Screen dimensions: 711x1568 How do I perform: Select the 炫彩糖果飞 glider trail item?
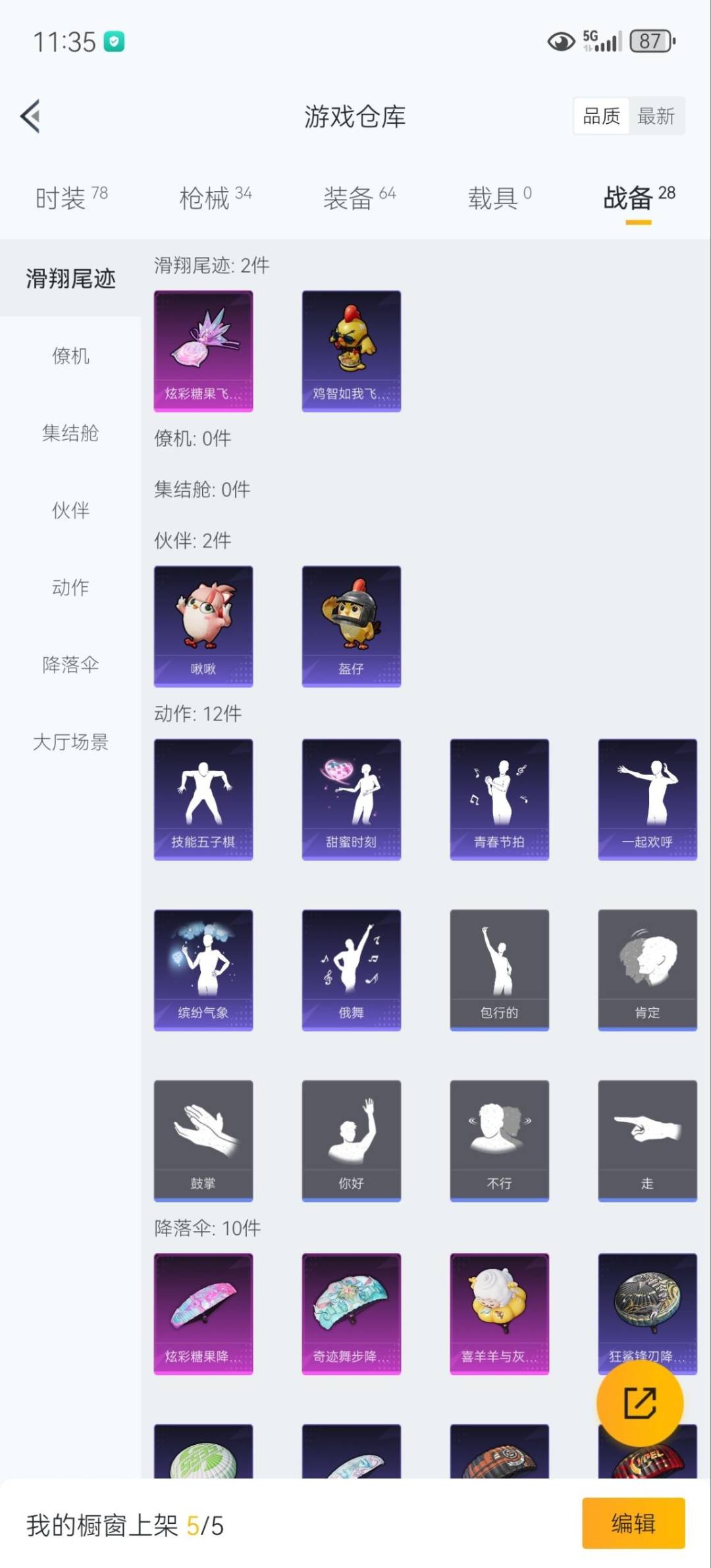(203, 350)
